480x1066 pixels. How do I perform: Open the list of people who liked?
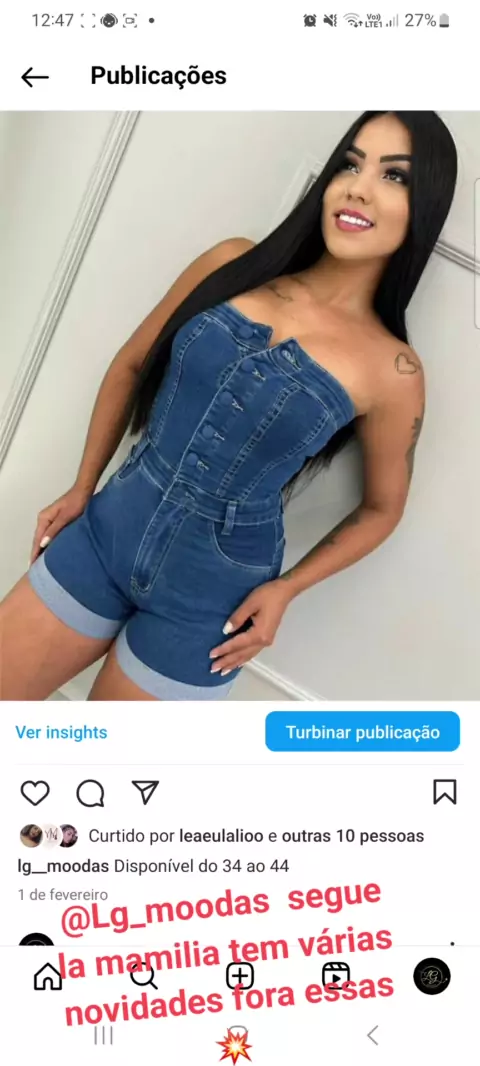click(x=256, y=836)
